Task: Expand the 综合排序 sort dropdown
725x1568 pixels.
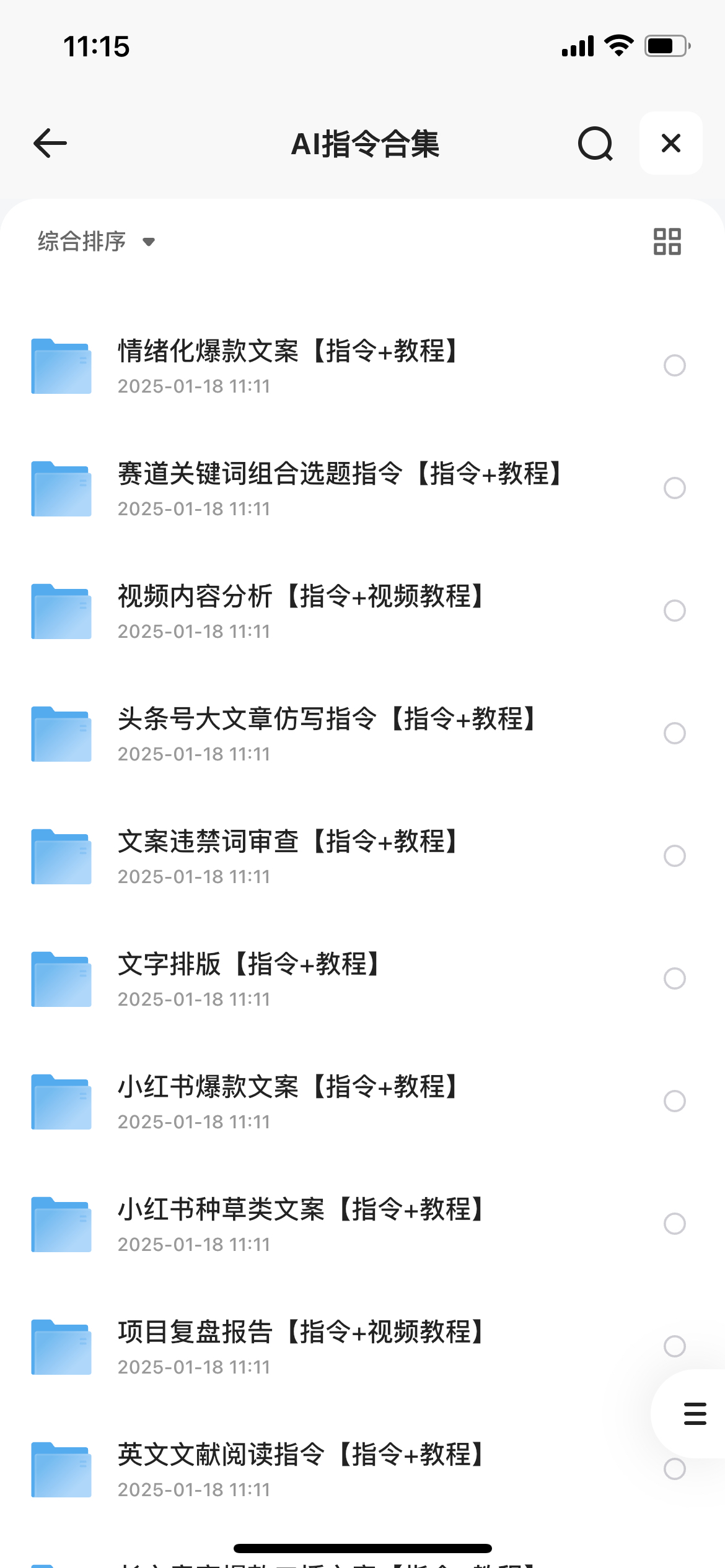Action: pos(96,242)
